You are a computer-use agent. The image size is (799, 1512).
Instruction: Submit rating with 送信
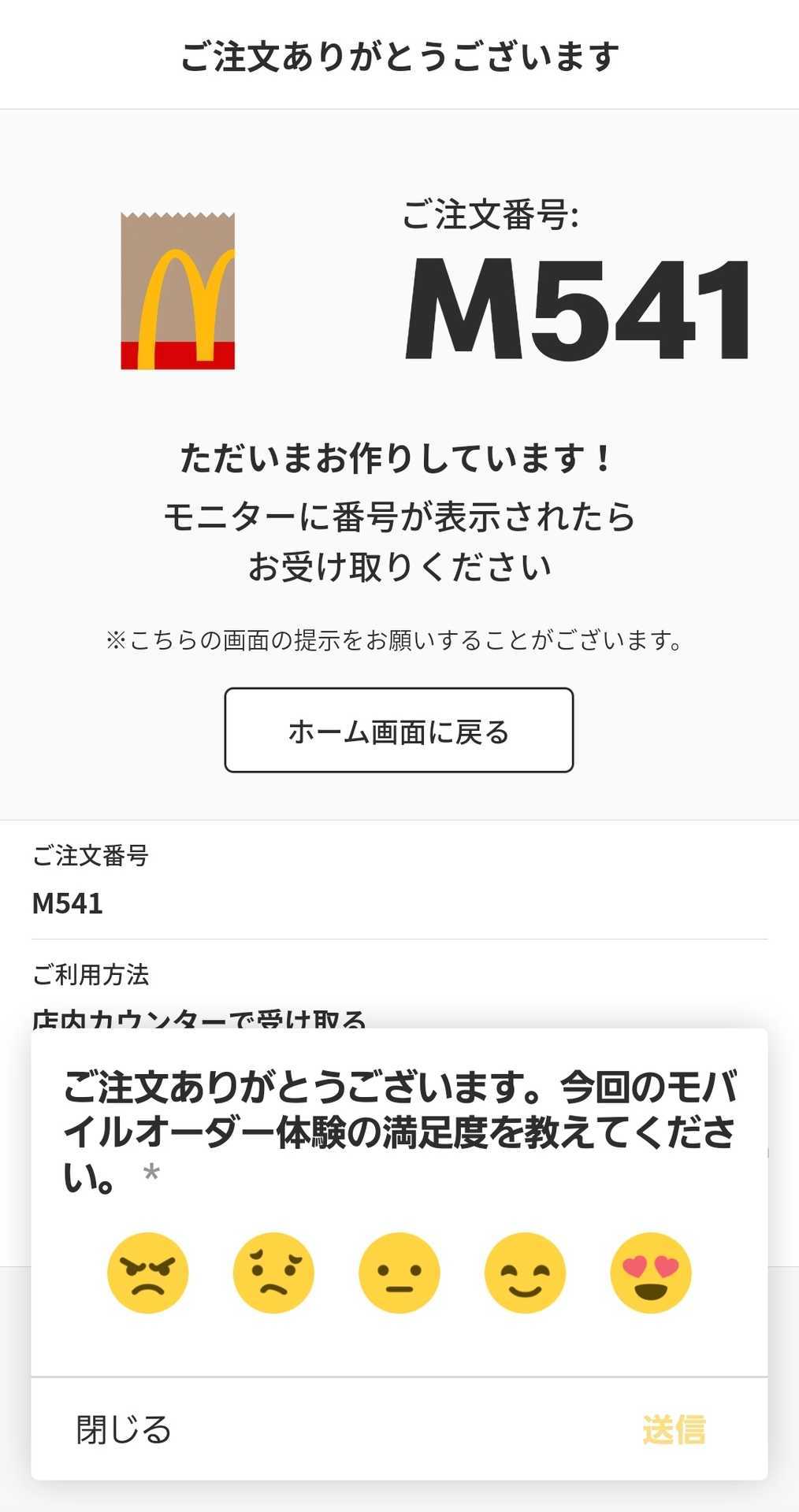coord(674,1429)
